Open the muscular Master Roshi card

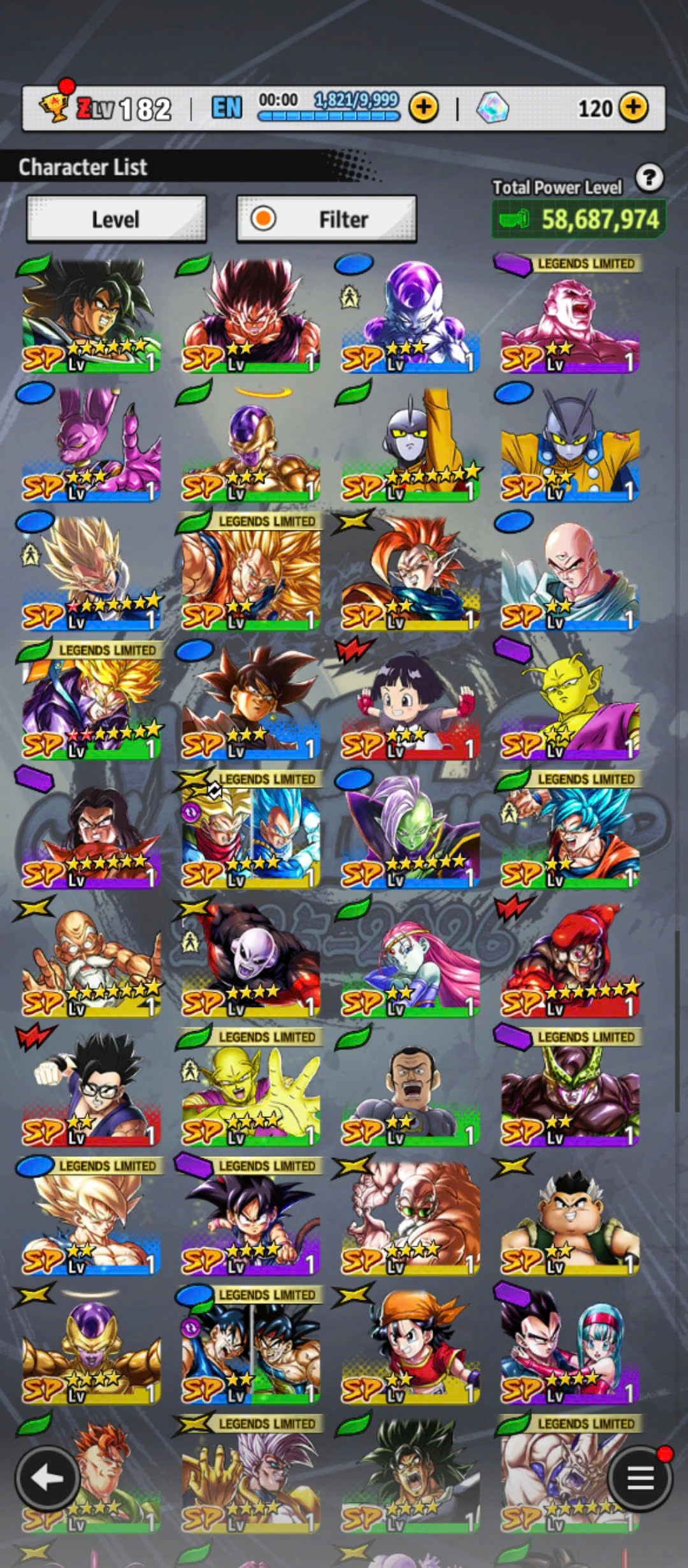point(91,961)
